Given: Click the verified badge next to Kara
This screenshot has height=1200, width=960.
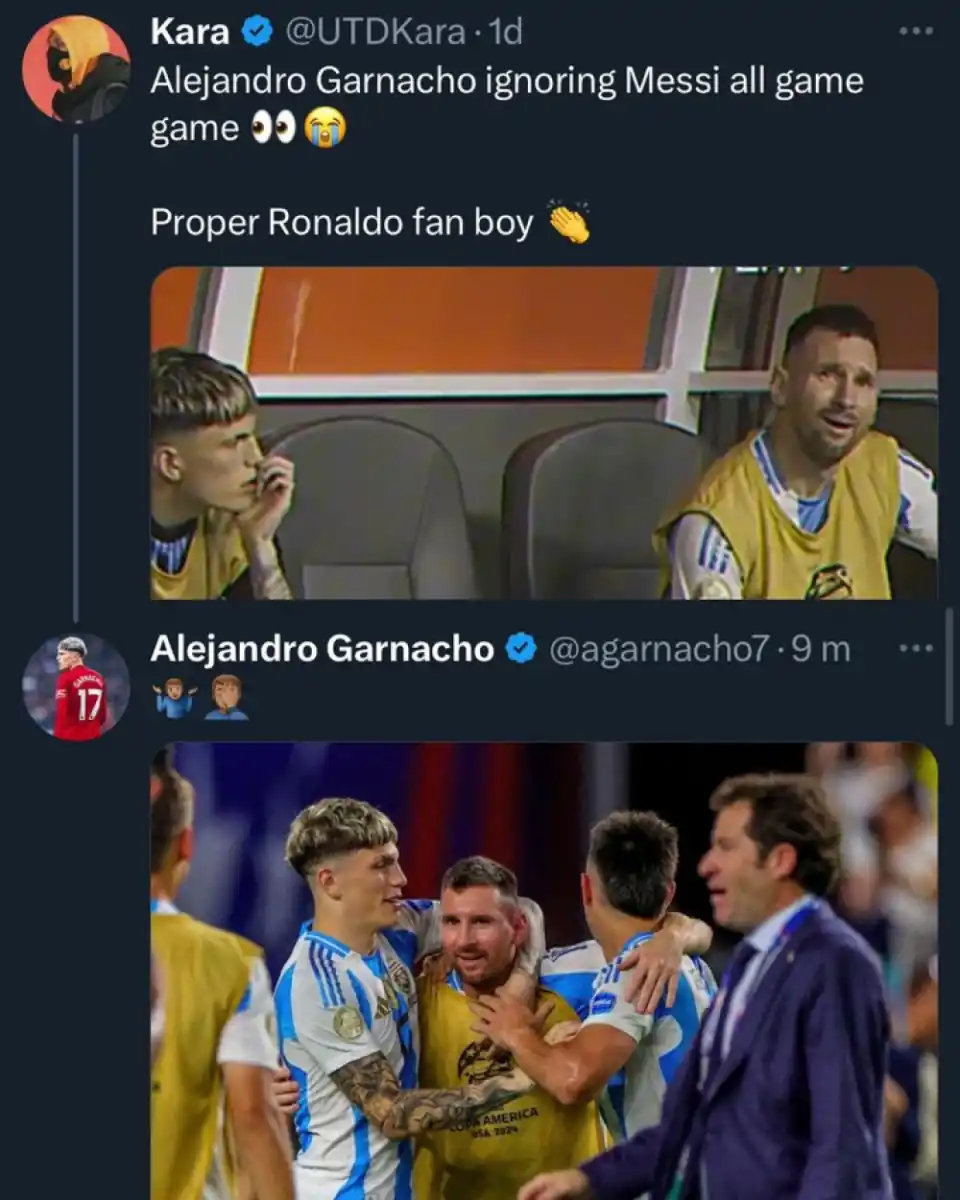Looking at the screenshot, I should pyautogui.click(x=255, y=30).
